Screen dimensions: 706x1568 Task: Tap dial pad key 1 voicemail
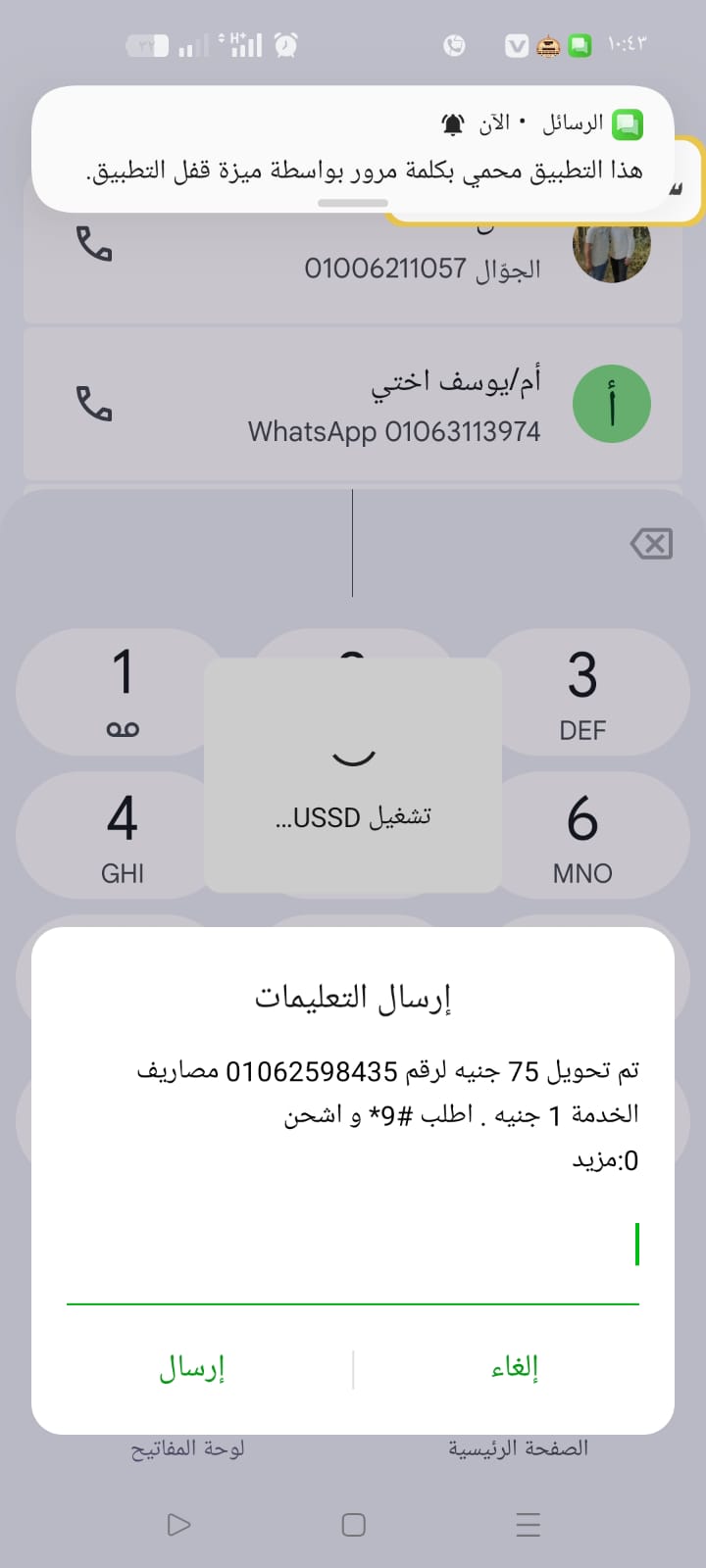123,693
